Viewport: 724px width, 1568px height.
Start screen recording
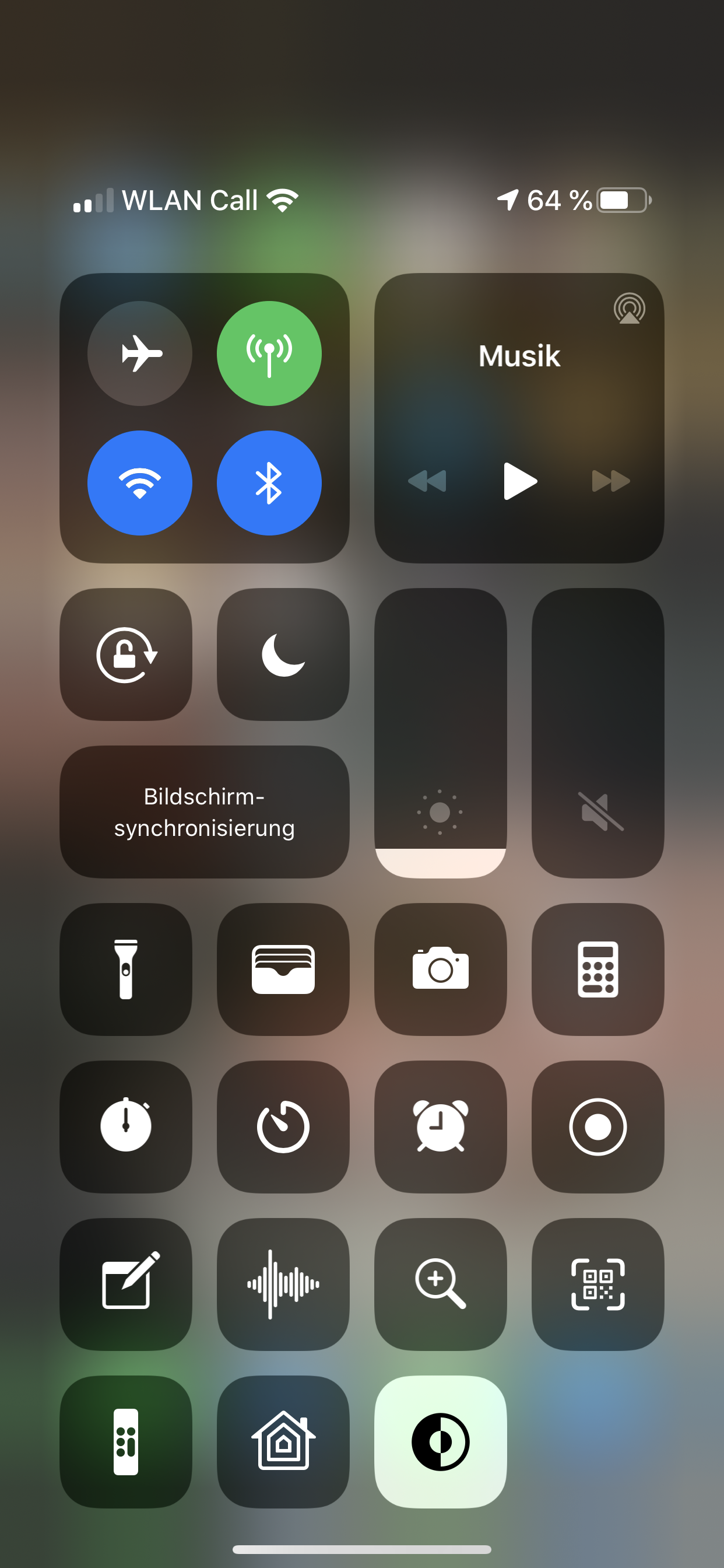point(598,1126)
